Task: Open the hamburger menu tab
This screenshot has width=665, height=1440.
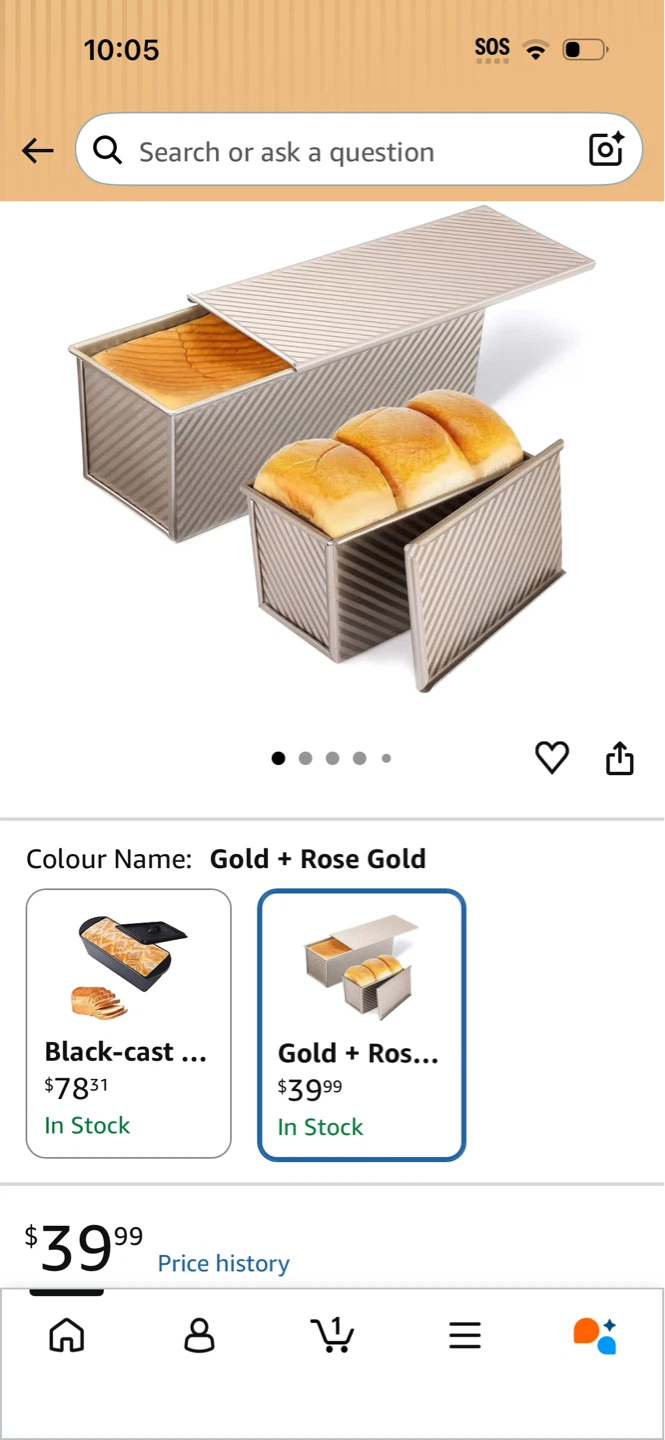Action: coord(465,1335)
